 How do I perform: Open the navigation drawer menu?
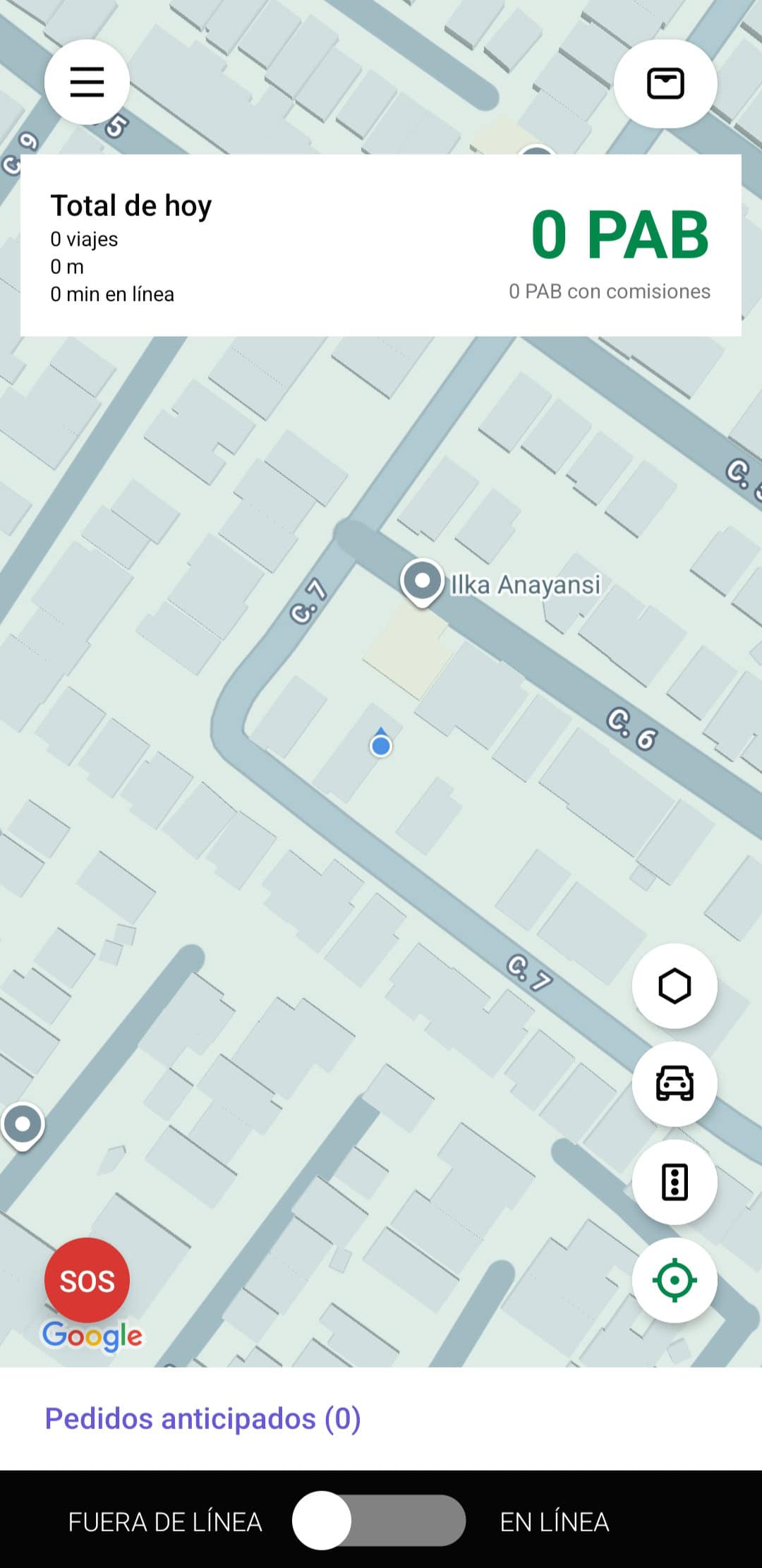[86, 81]
